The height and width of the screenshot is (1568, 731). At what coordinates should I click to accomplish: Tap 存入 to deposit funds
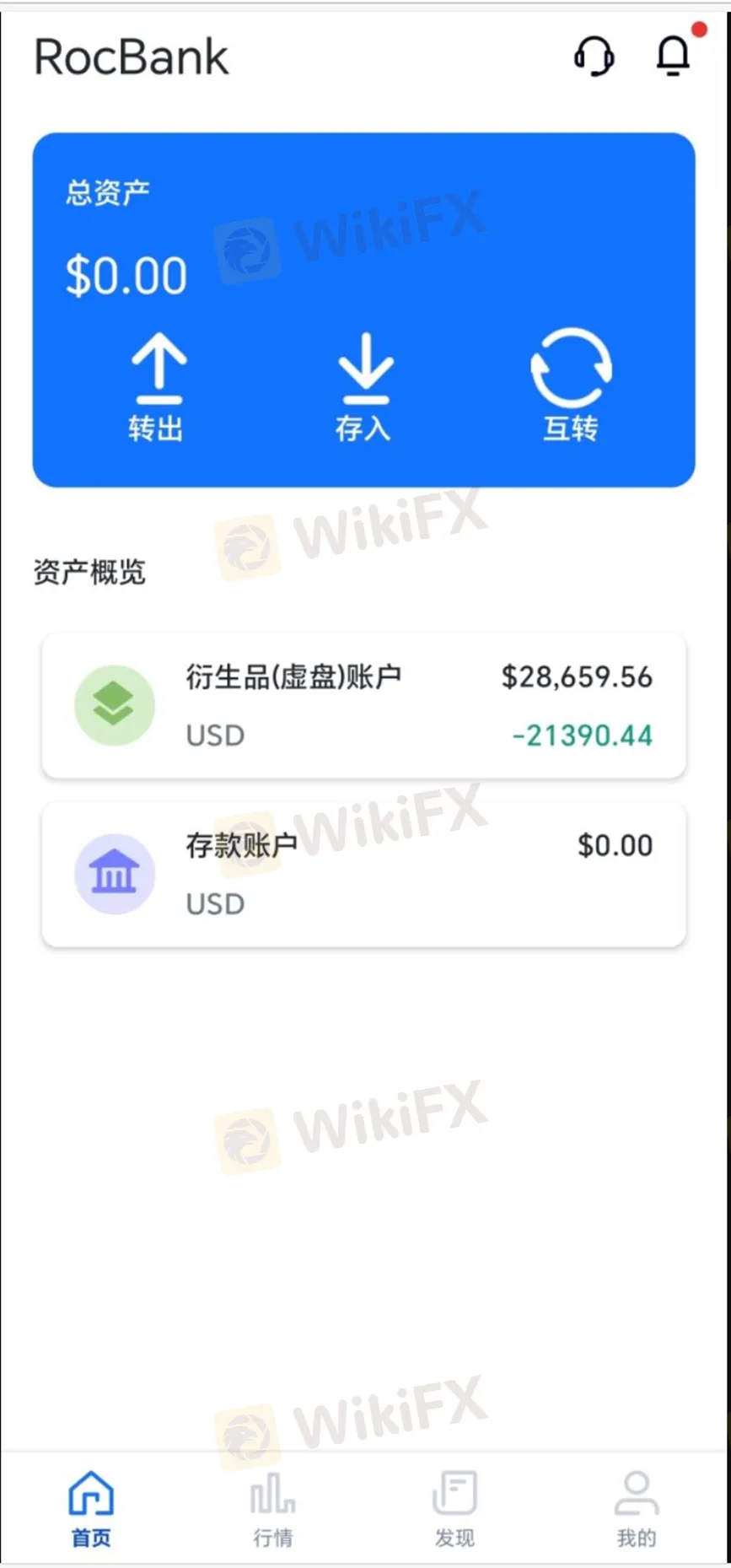pos(364,387)
